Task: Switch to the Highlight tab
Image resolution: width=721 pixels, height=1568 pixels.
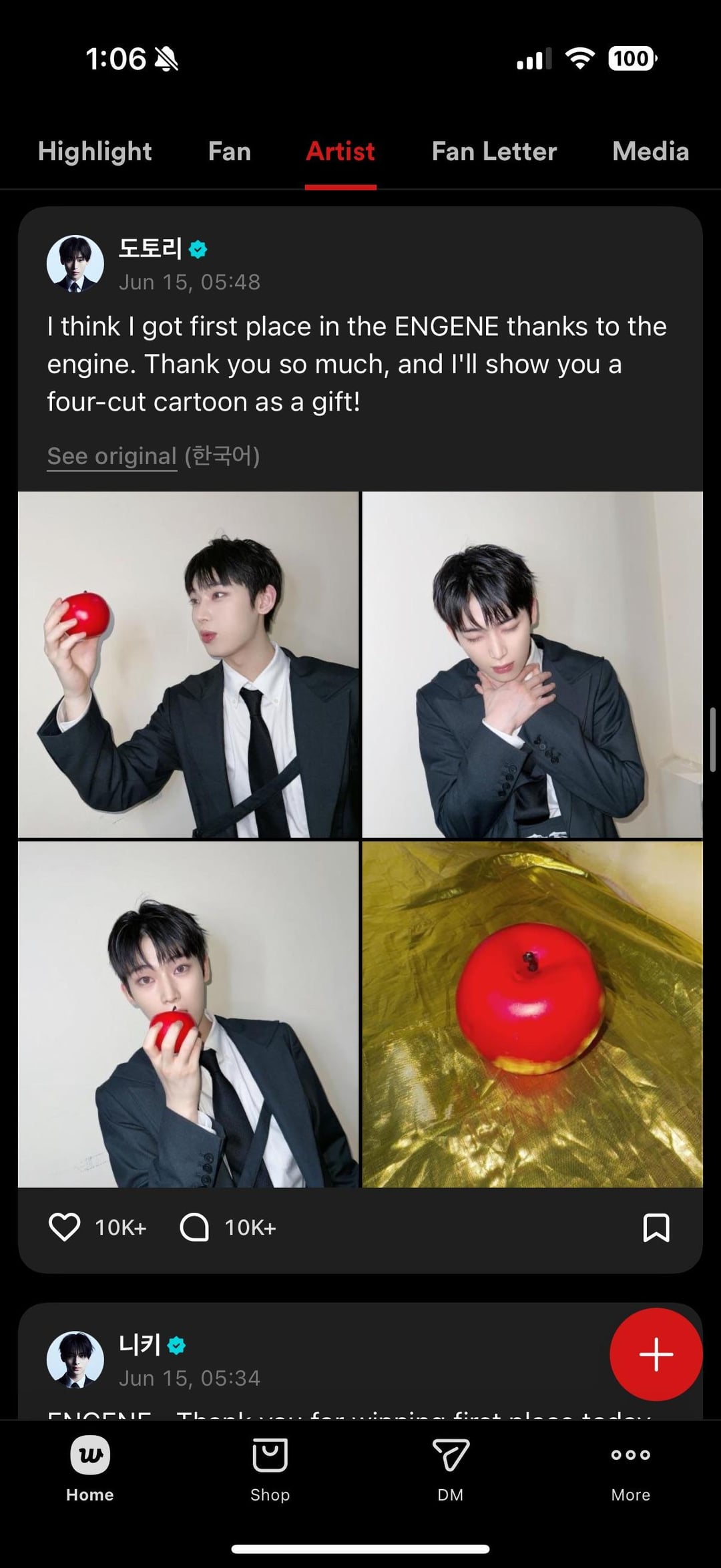Action: pyautogui.click(x=95, y=152)
